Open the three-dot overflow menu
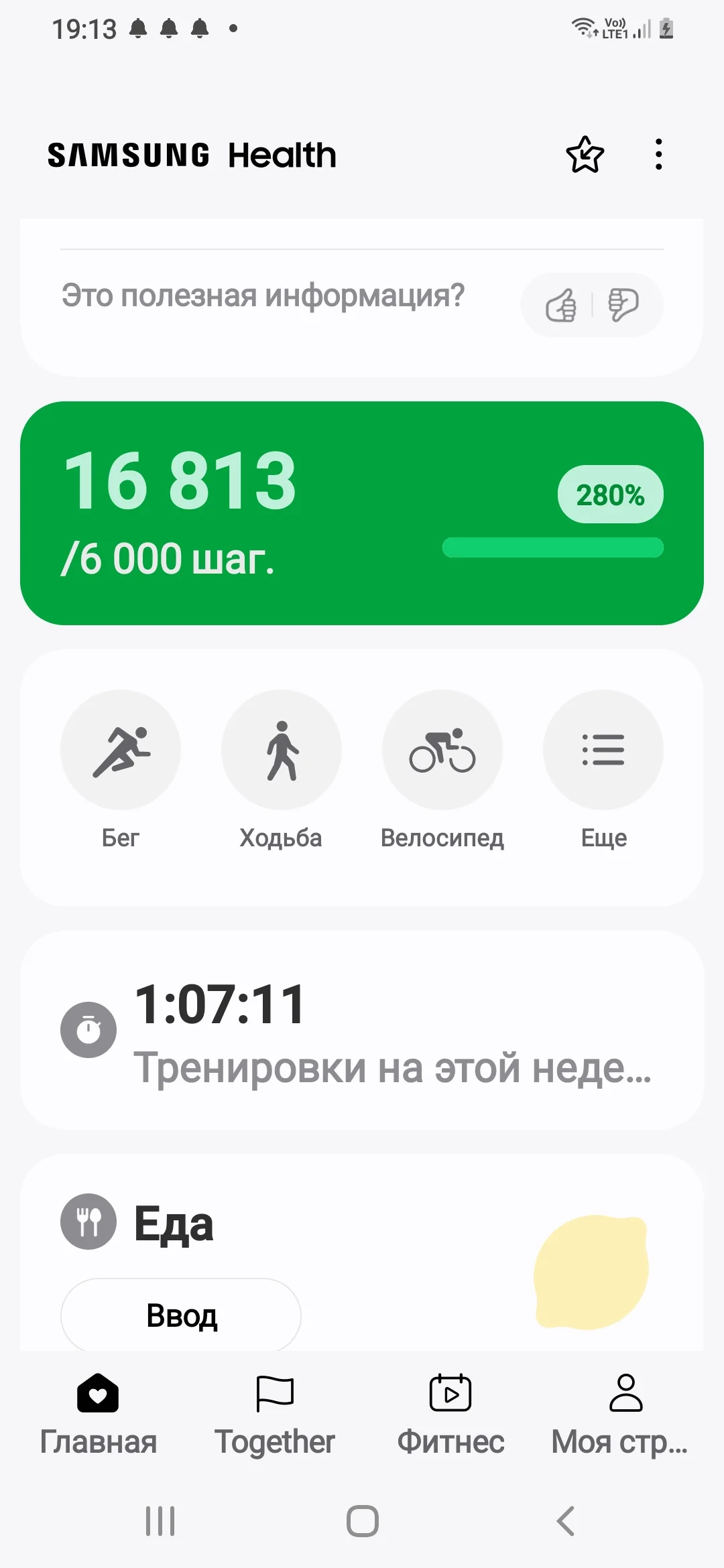The image size is (724, 1568). [x=658, y=155]
